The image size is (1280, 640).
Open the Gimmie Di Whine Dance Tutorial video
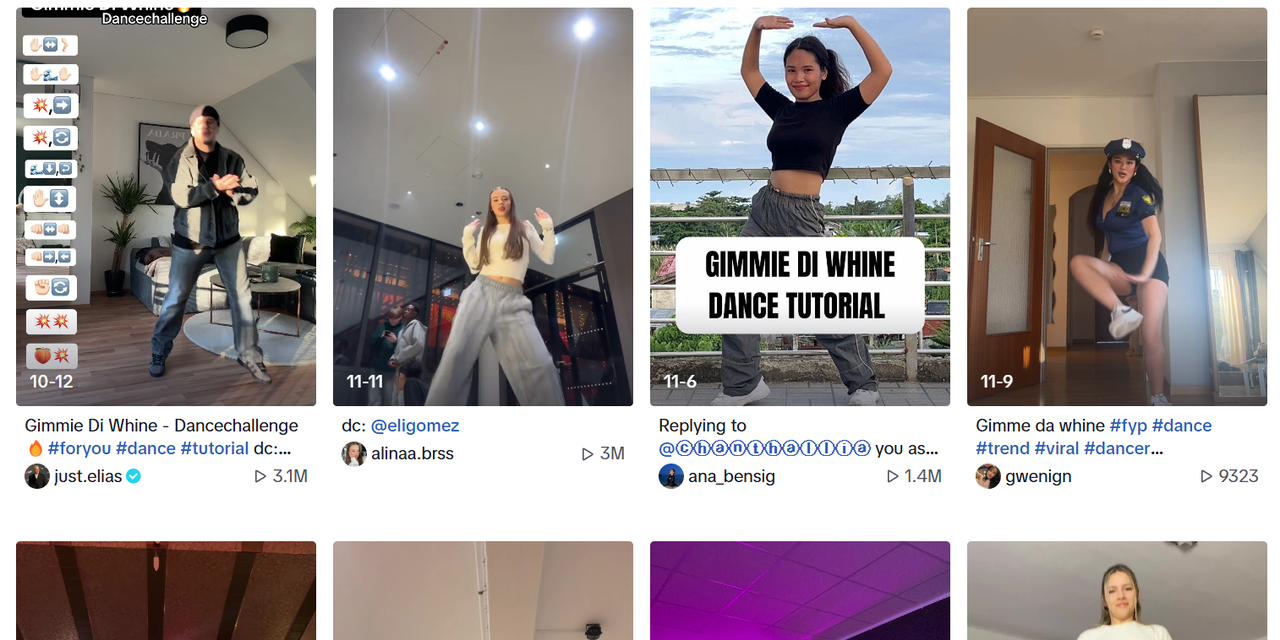point(800,207)
